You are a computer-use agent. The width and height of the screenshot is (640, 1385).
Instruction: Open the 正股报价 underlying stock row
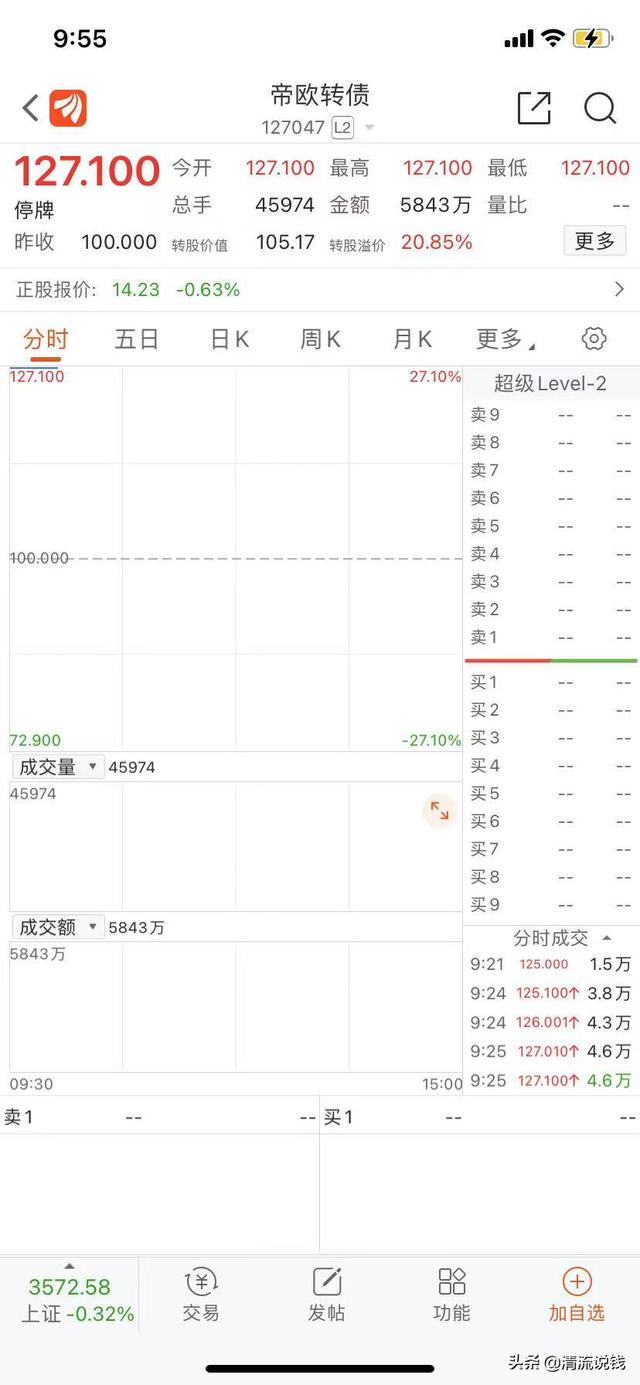pyautogui.click(x=320, y=290)
